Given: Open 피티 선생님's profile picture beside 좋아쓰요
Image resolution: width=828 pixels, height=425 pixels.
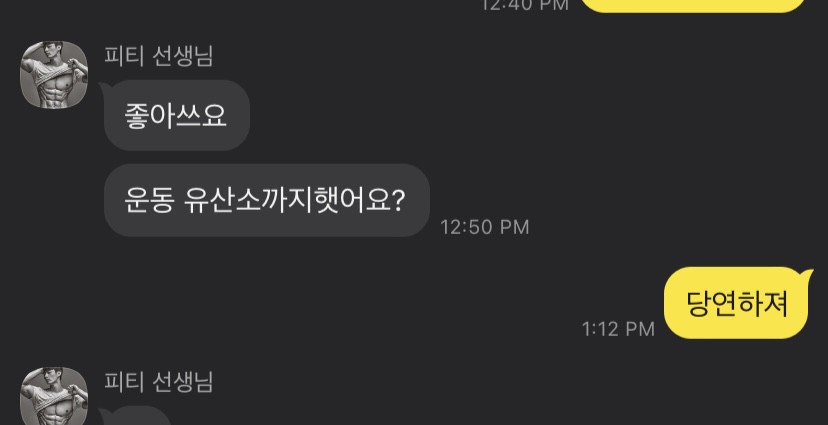Looking at the screenshot, I should click(x=54, y=75).
